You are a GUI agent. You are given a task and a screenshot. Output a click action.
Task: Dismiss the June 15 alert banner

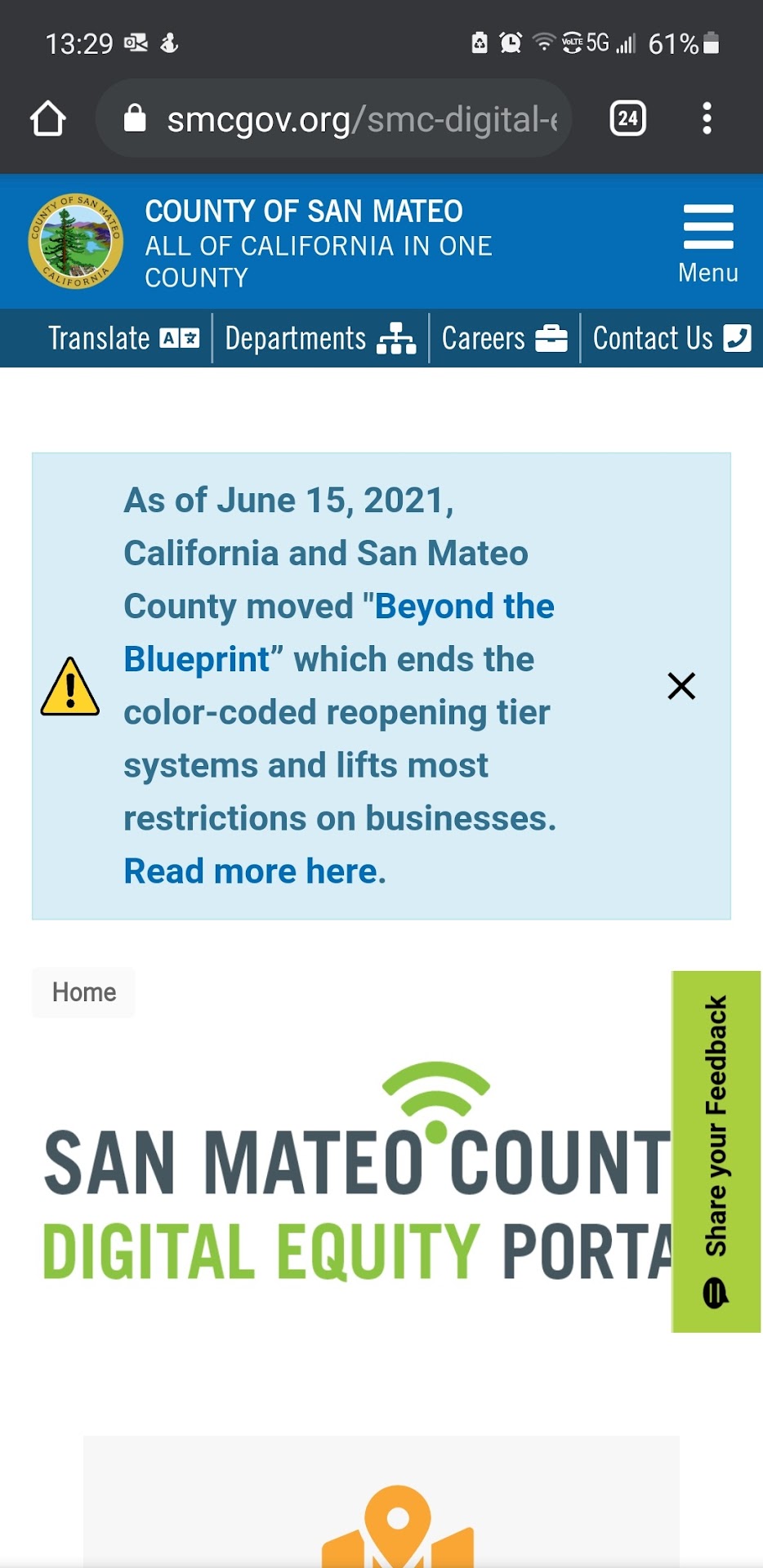click(681, 686)
